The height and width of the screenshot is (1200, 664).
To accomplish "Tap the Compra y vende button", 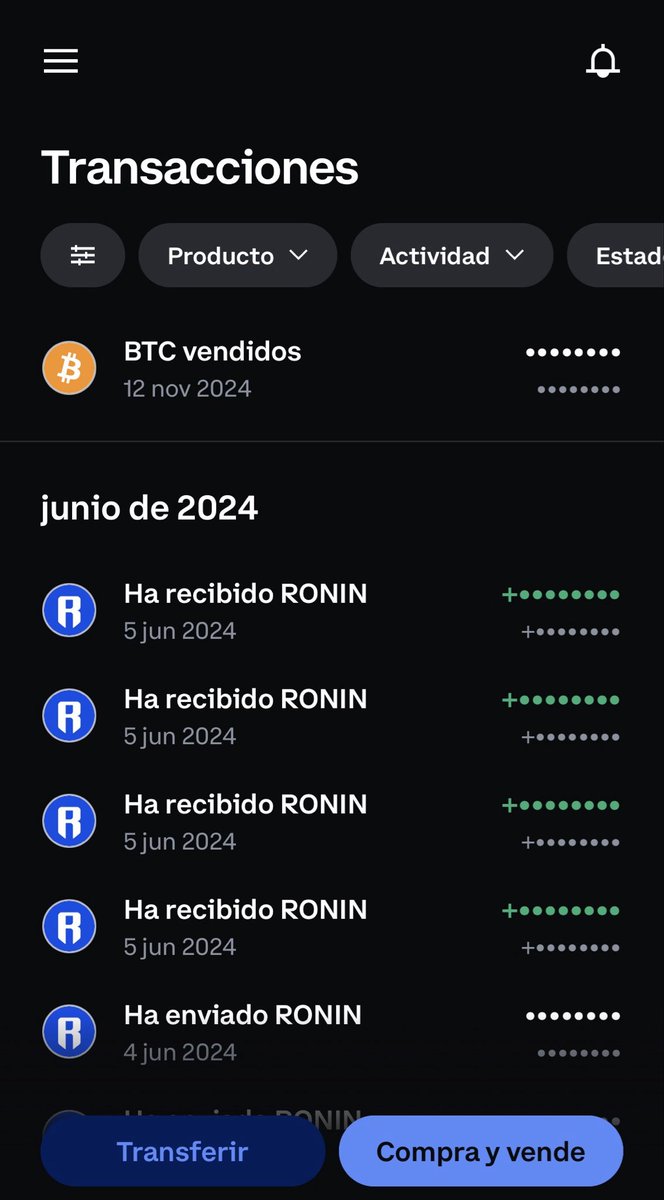I will tap(481, 1151).
